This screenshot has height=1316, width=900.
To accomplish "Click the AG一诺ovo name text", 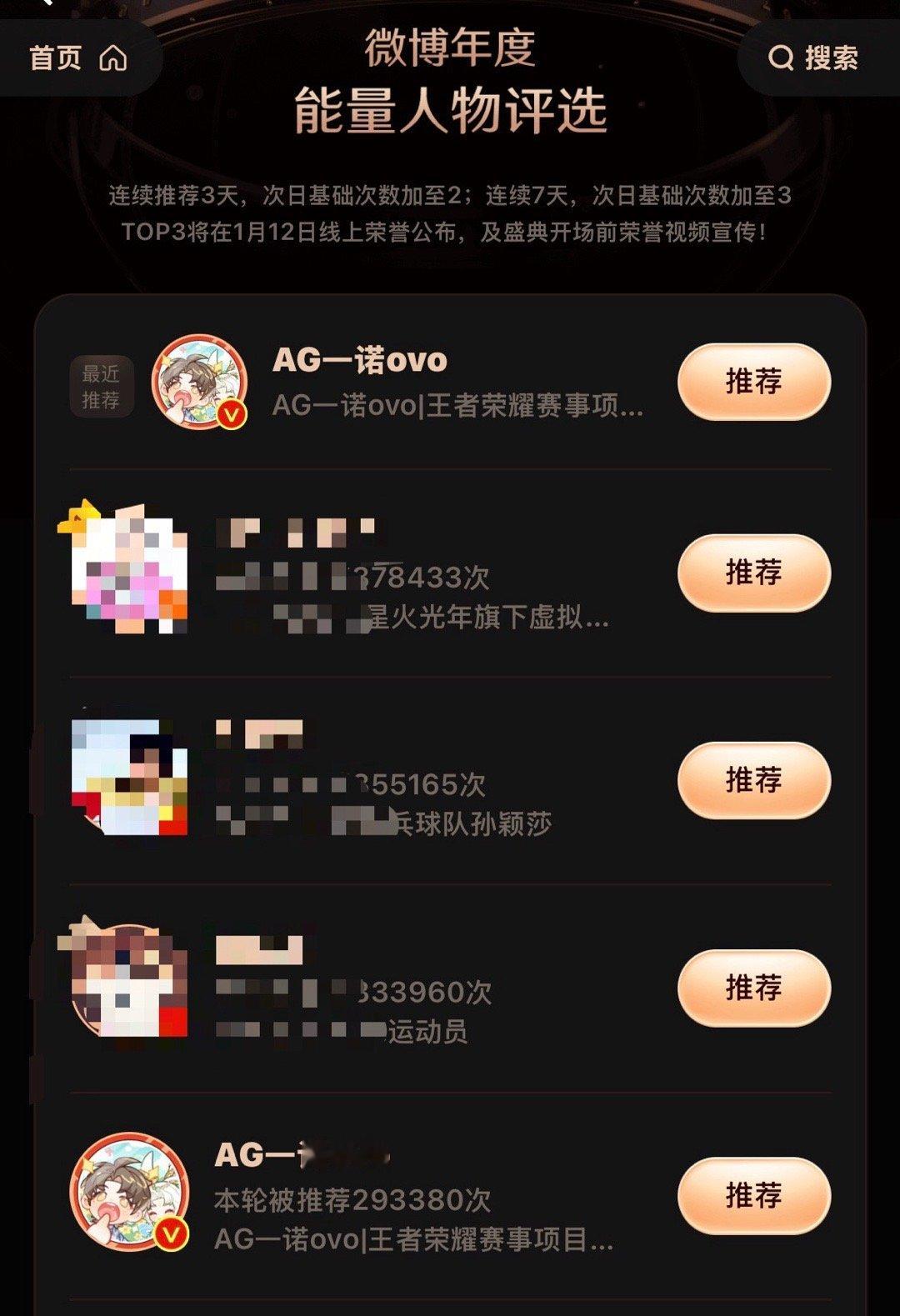I will click(x=360, y=362).
